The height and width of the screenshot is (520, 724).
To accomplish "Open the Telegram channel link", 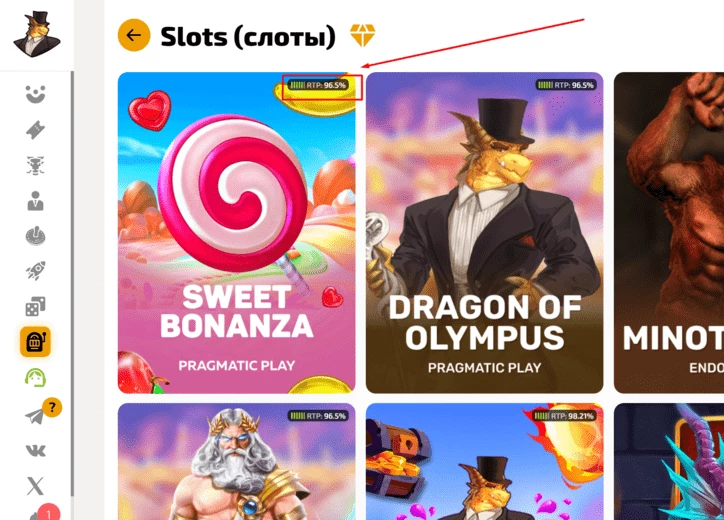I will click(36, 414).
